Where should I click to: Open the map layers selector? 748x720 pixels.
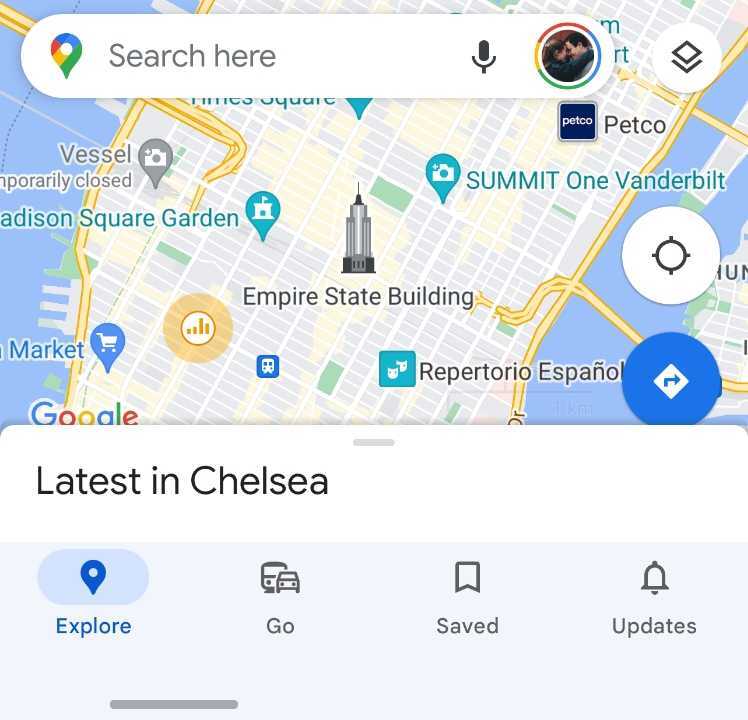tap(686, 58)
